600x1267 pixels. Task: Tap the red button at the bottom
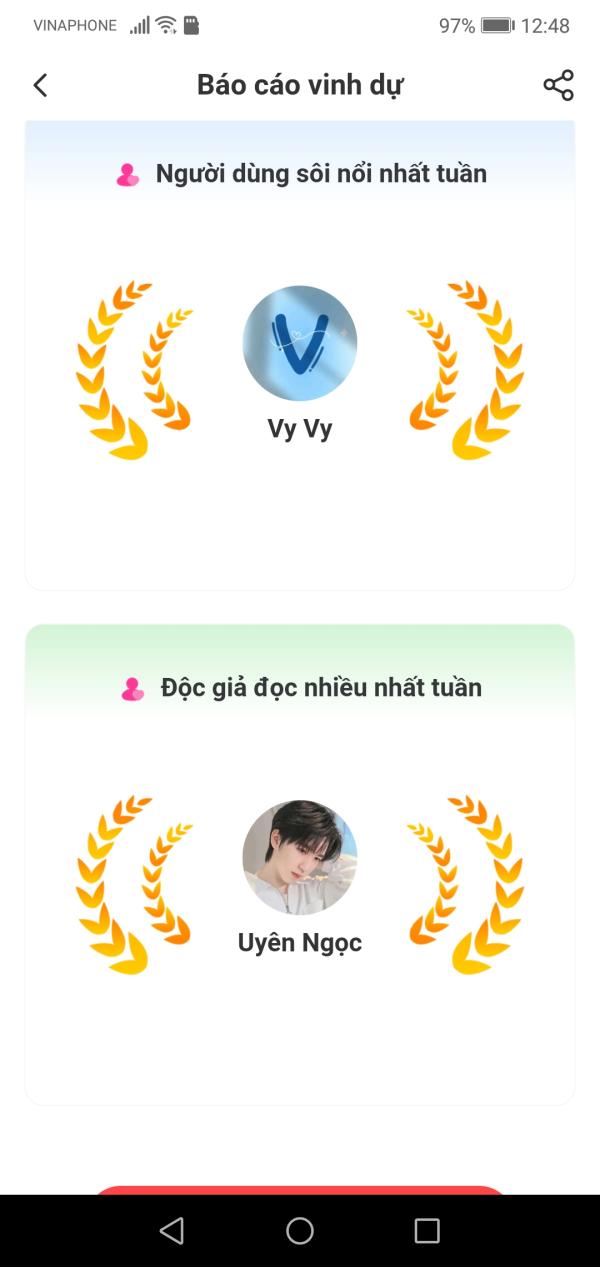point(300,1189)
